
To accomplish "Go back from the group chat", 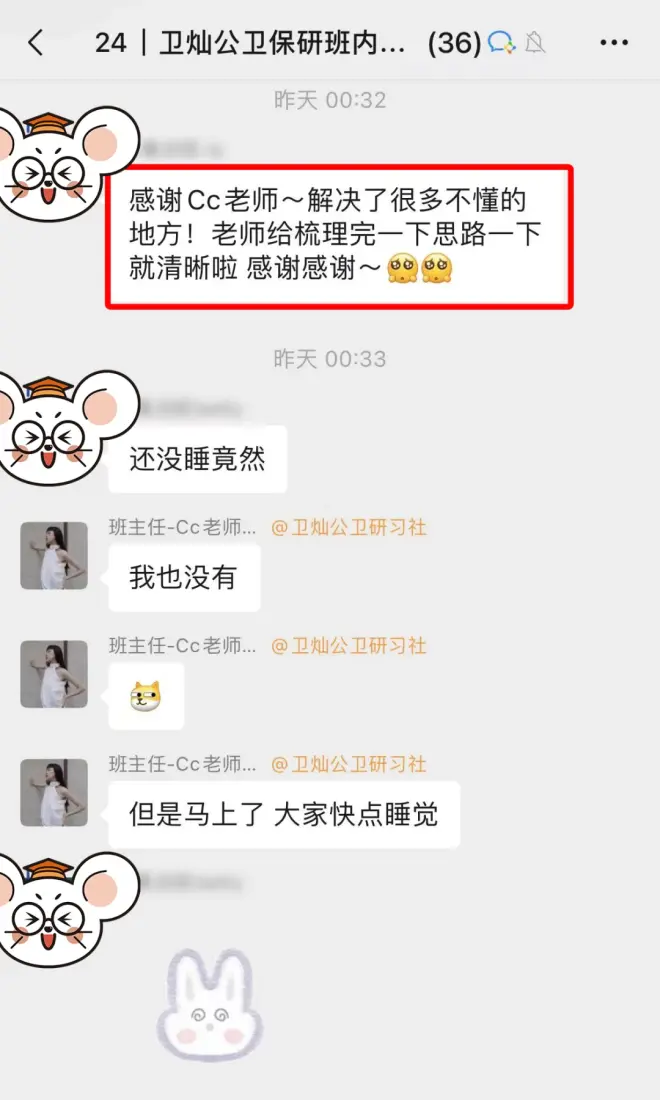I will click(x=37, y=42).
